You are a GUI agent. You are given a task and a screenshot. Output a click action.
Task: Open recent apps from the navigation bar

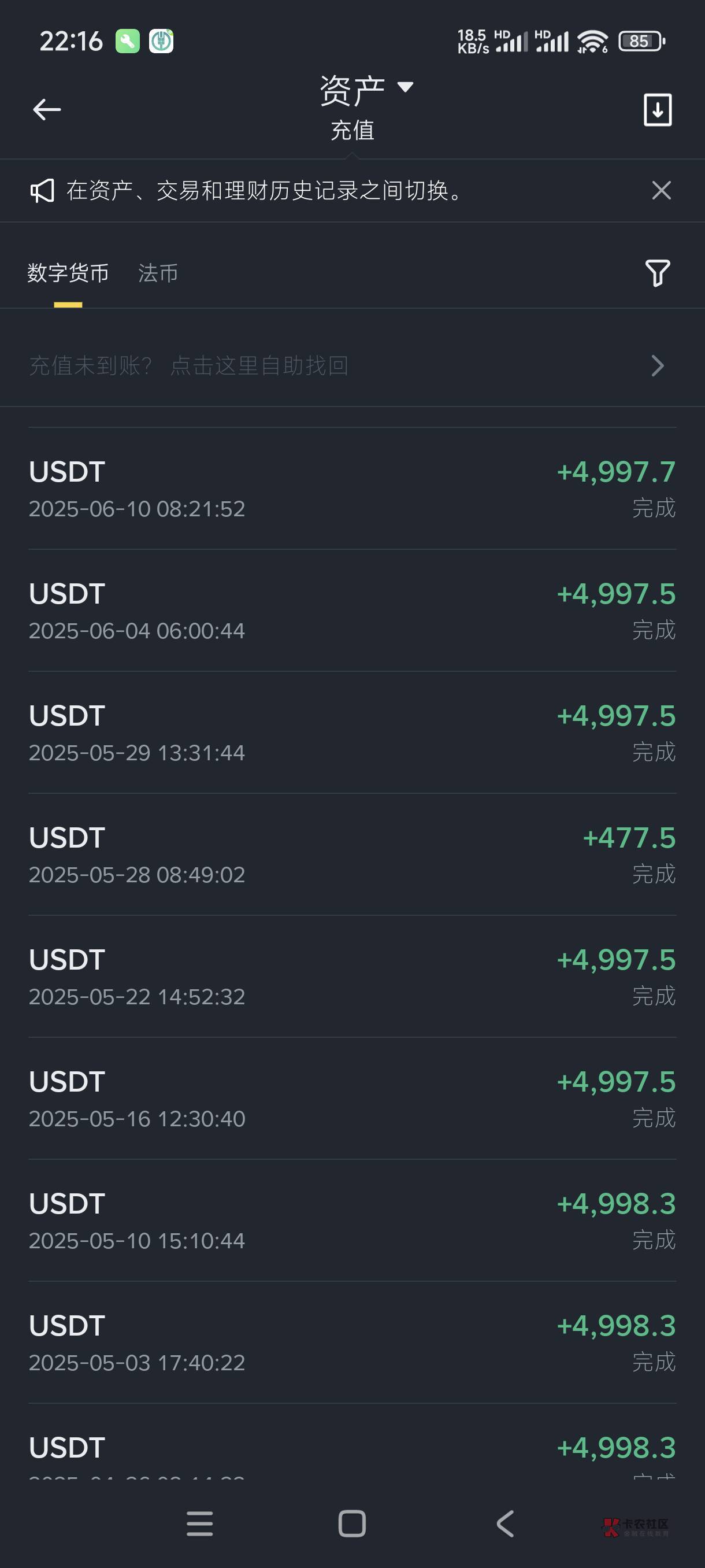click(199, 1523)
